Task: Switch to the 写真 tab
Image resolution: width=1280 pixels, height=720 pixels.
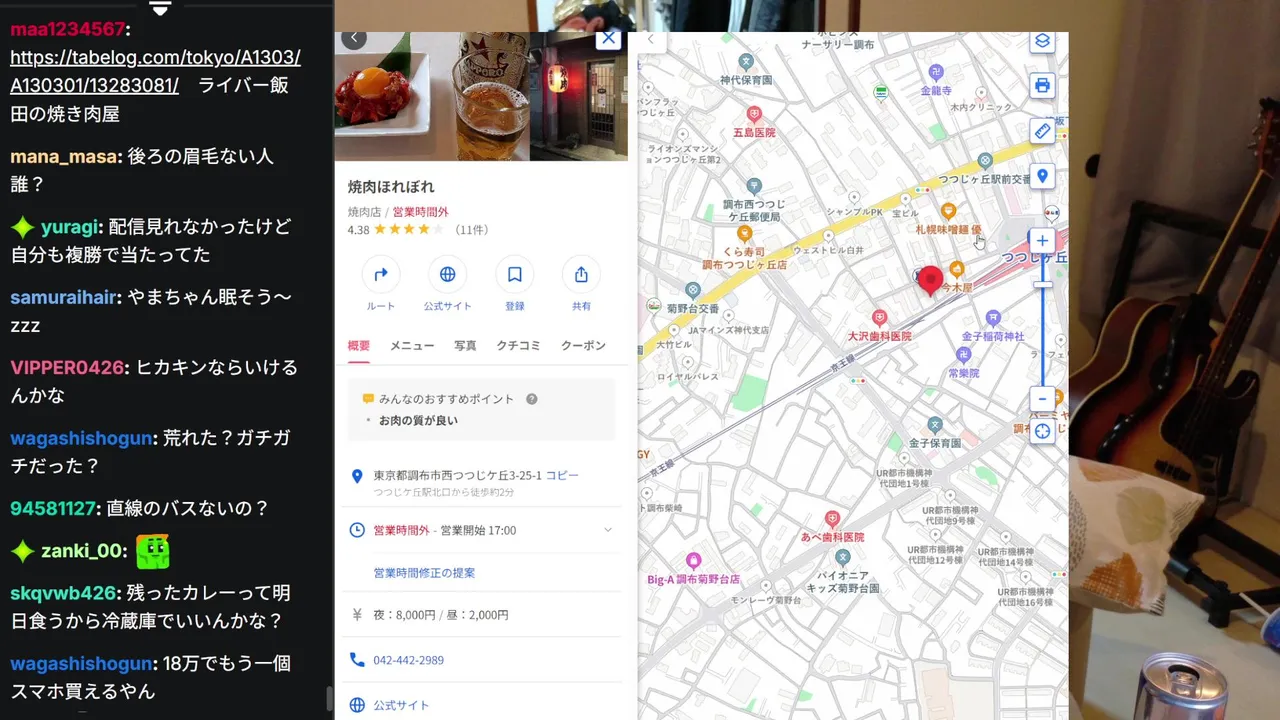Action: tap(465, 346)
